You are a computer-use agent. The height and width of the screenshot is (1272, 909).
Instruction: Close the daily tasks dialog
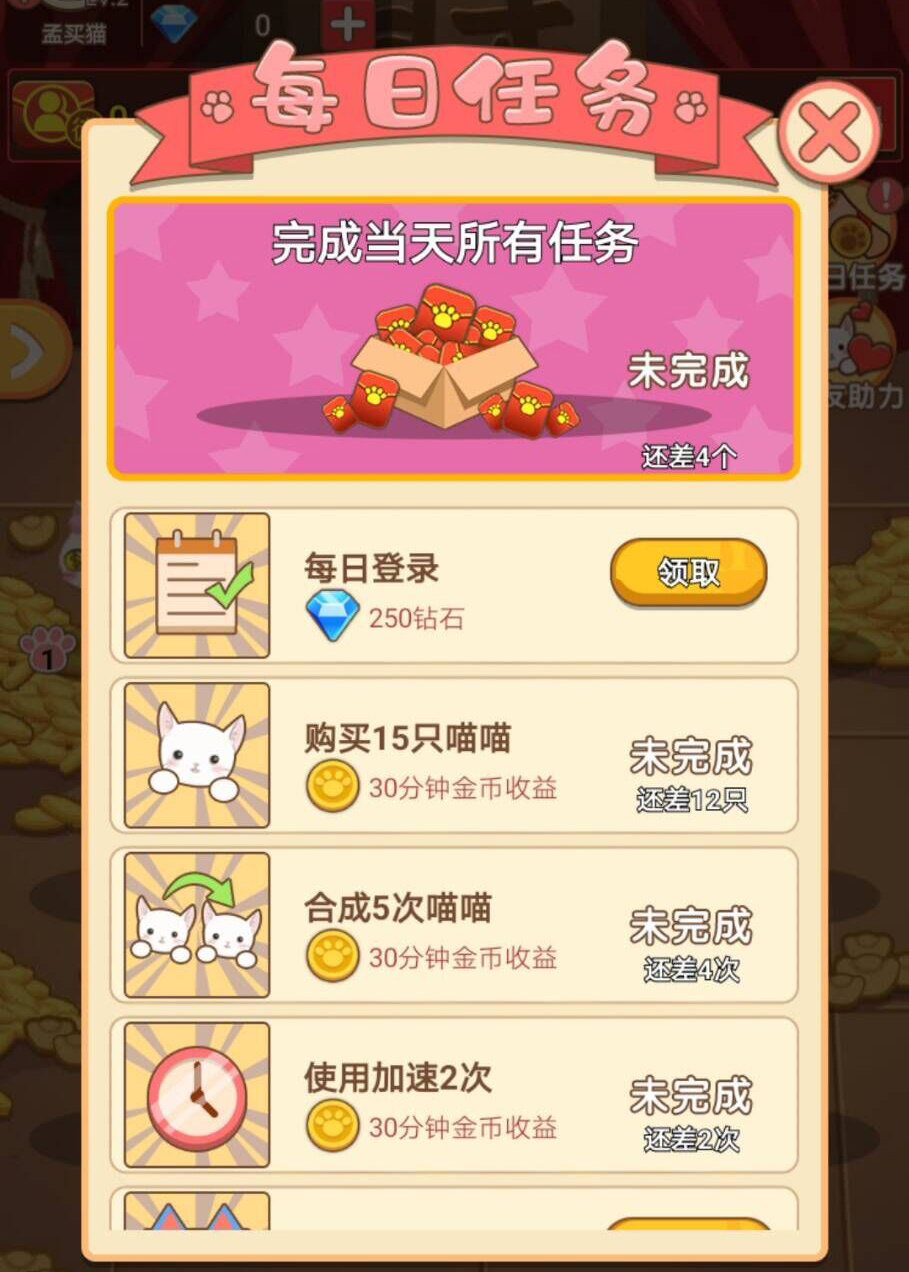point(828,133)
